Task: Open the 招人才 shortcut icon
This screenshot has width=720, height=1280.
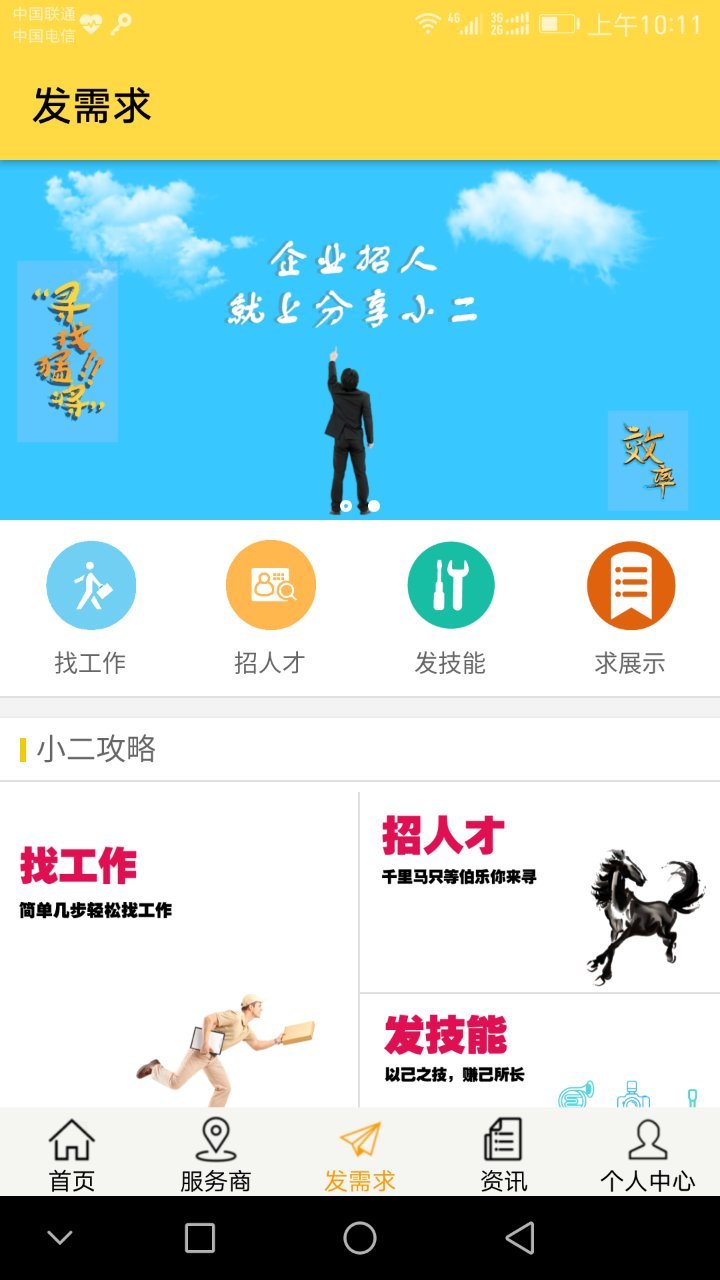Action: [x=270, y=586]
